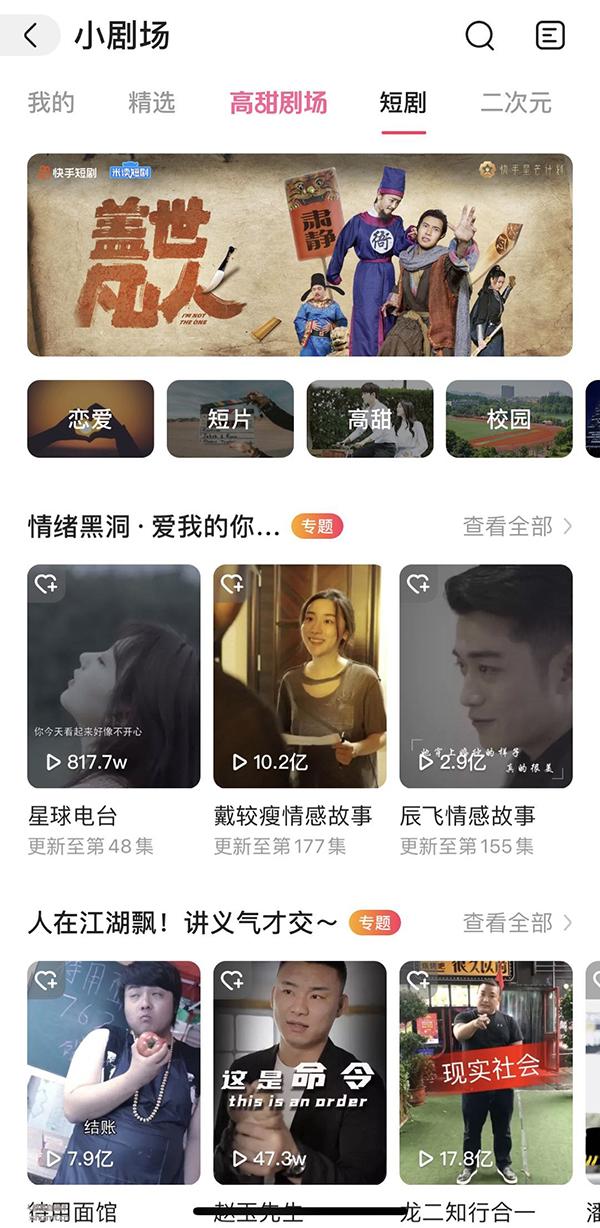600x1228 pixels.
Task: Switch to the 我的 tab
Action: point(51,102)
